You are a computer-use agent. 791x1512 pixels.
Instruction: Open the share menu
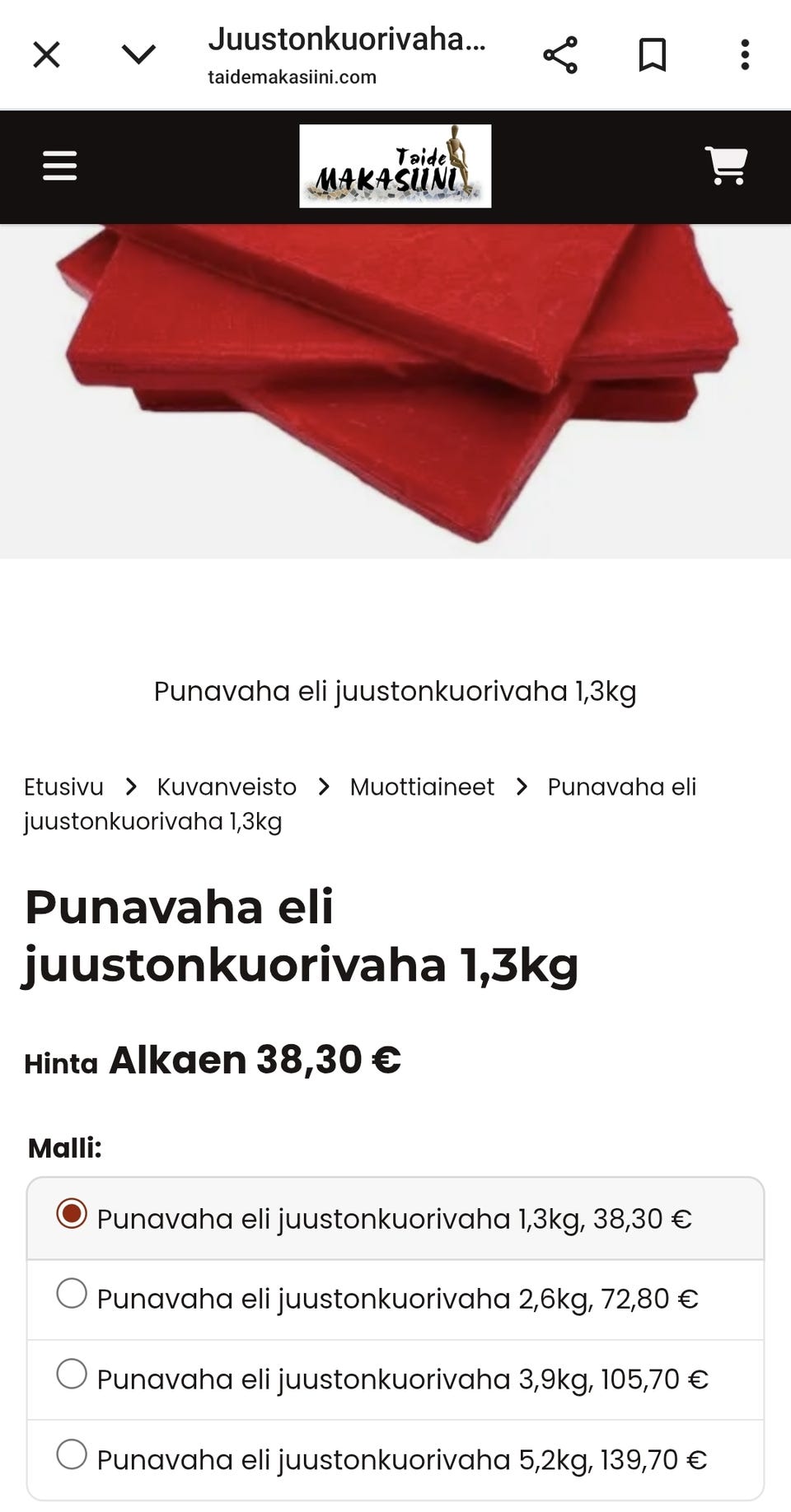(559, 54)
